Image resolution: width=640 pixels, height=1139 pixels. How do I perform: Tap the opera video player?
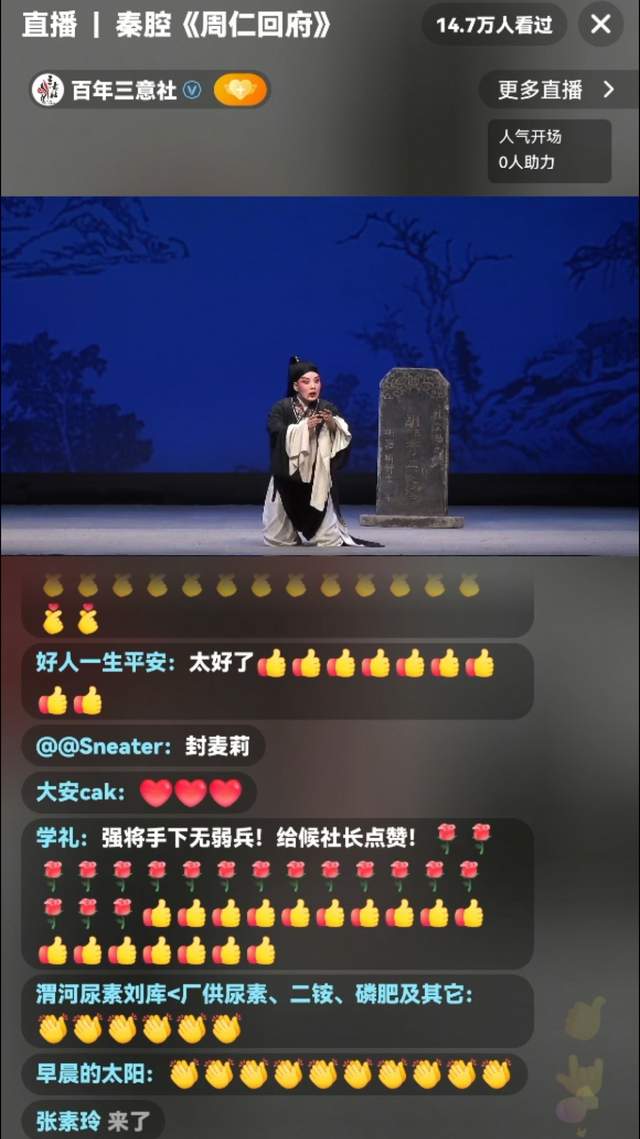coord(320,375)
